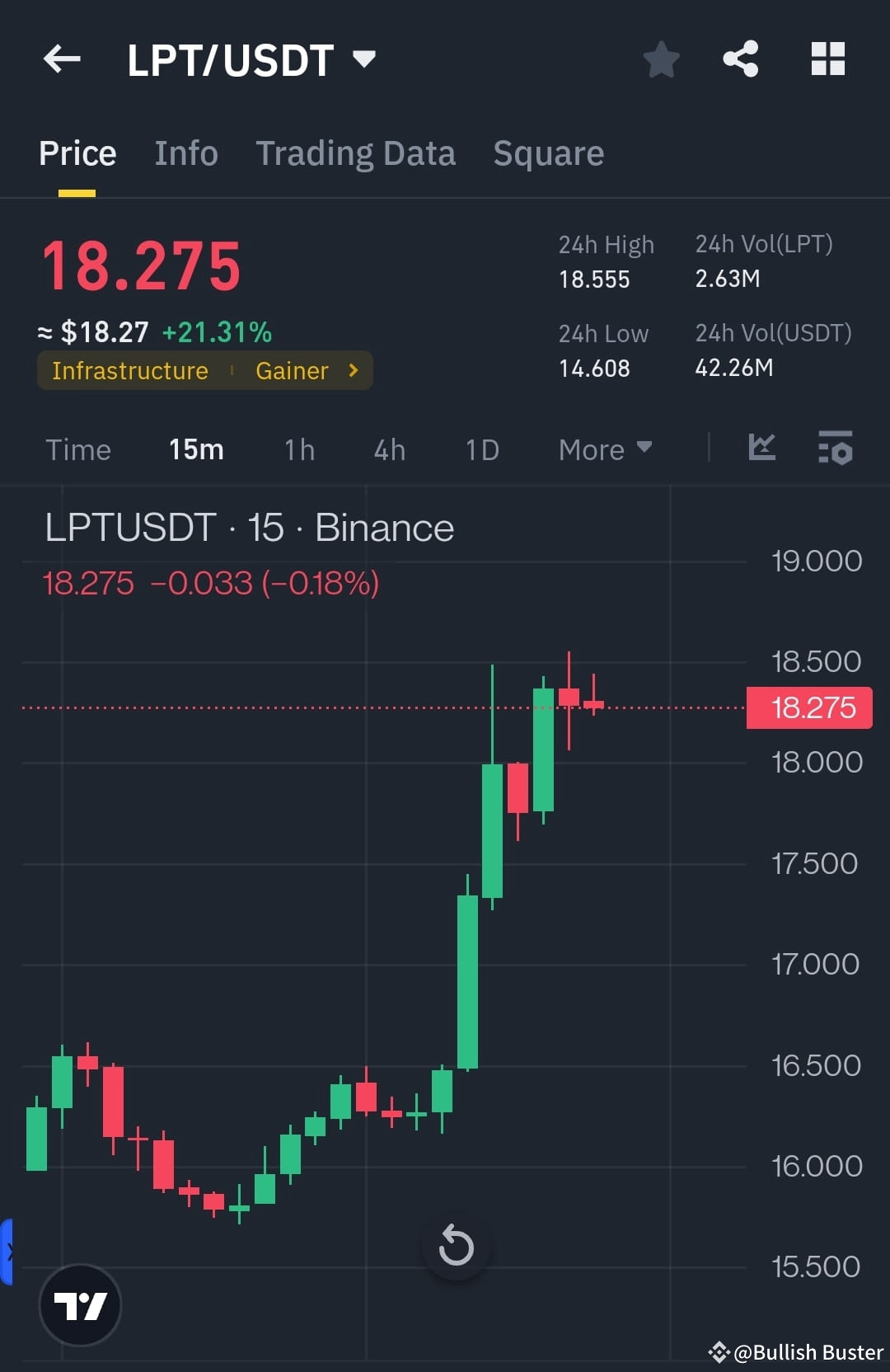Expand the More timeframe dropdown

click(604, 449)
